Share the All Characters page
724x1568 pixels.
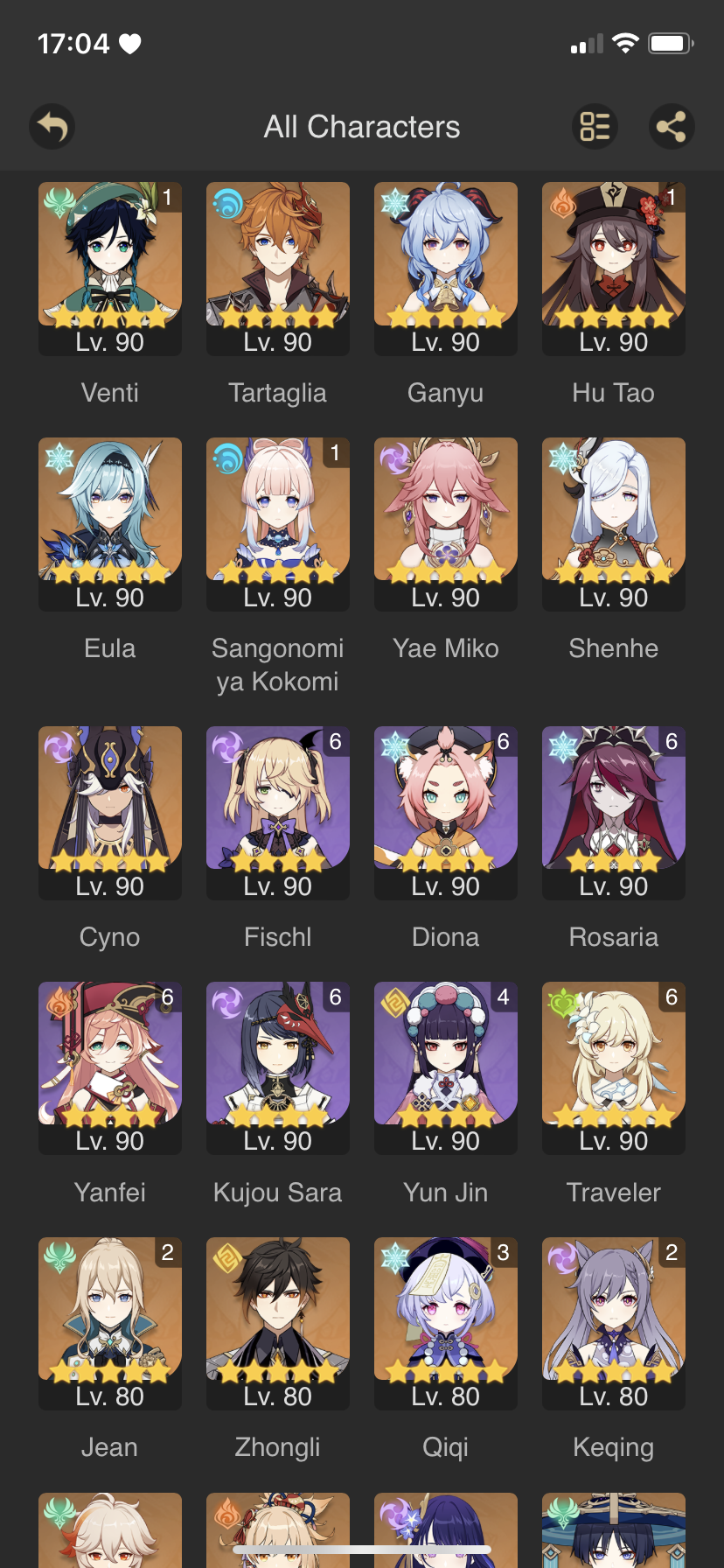tap(672, 127)
